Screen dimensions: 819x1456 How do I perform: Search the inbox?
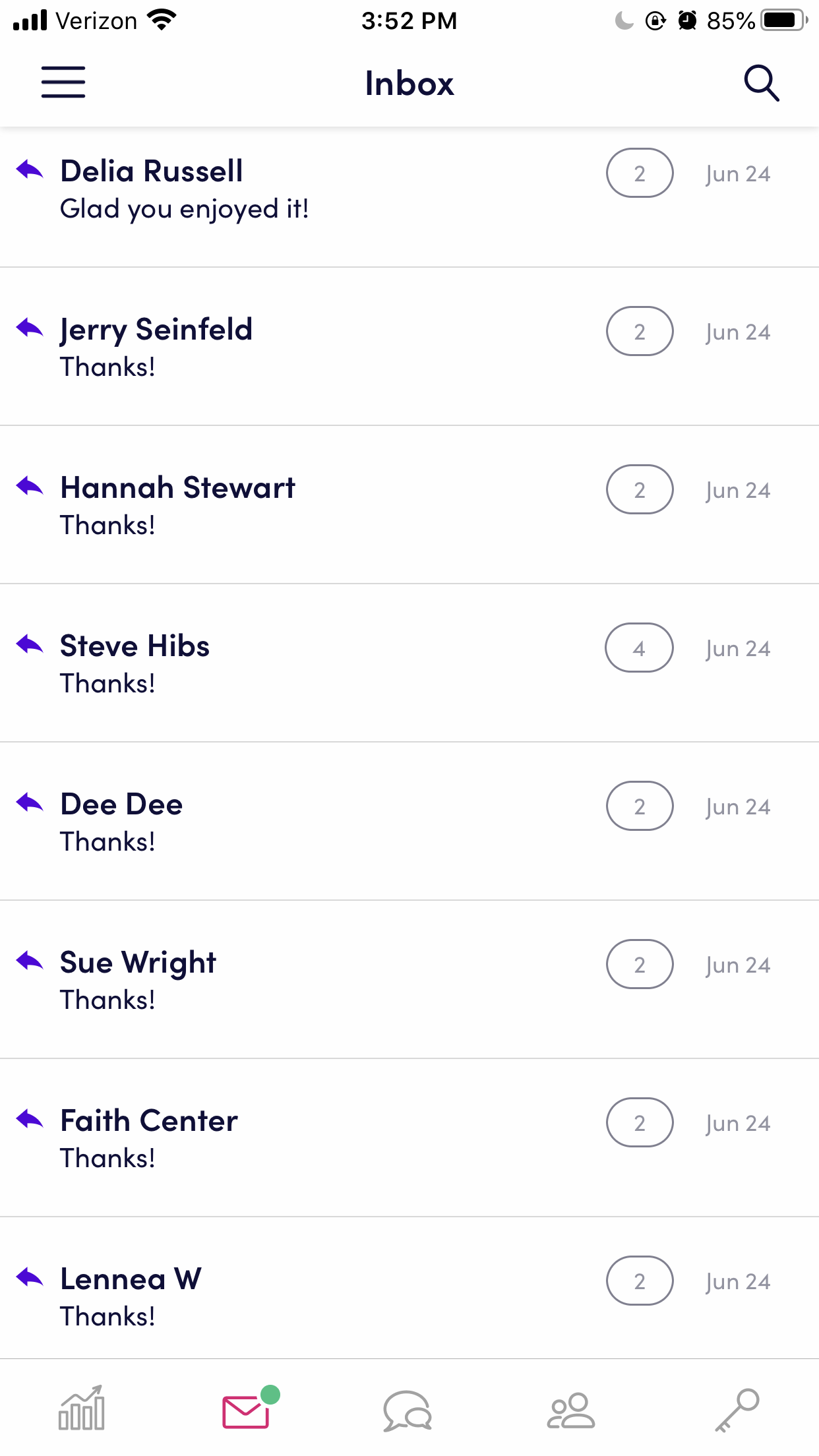761,83
